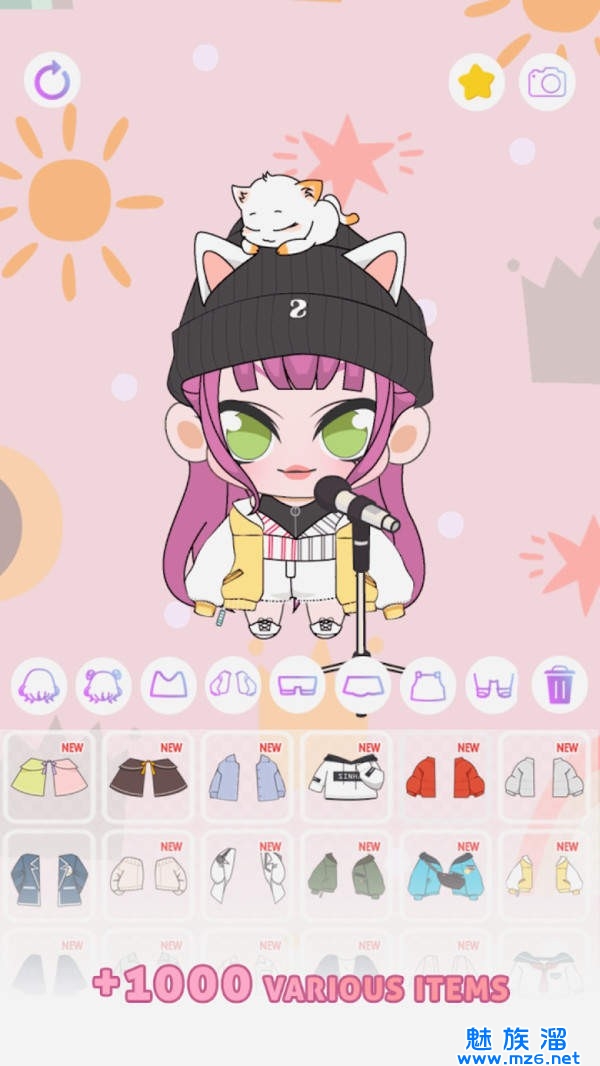This screenshot has height=1066, width=600.
Task: Switch to the socks and legs category
Action: [494, 686]
